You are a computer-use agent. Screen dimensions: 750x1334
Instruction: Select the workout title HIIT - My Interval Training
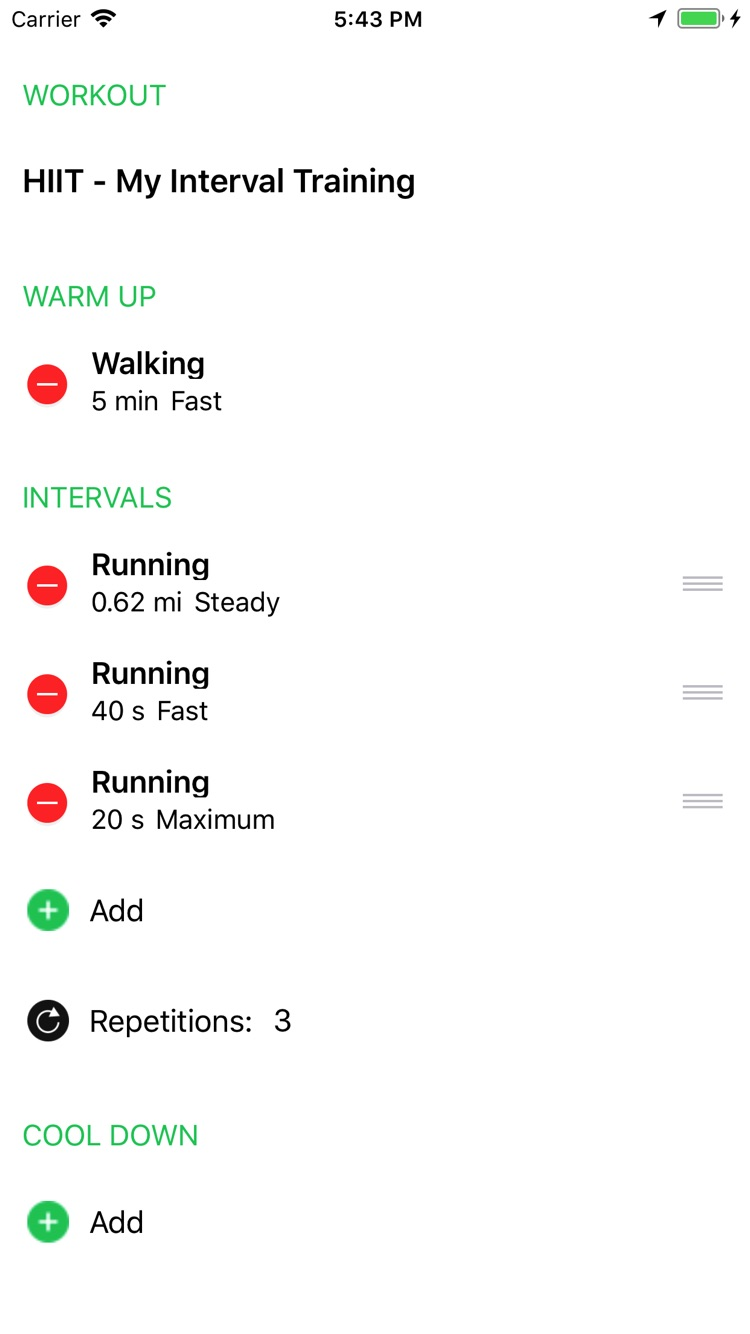click(219, 181)
